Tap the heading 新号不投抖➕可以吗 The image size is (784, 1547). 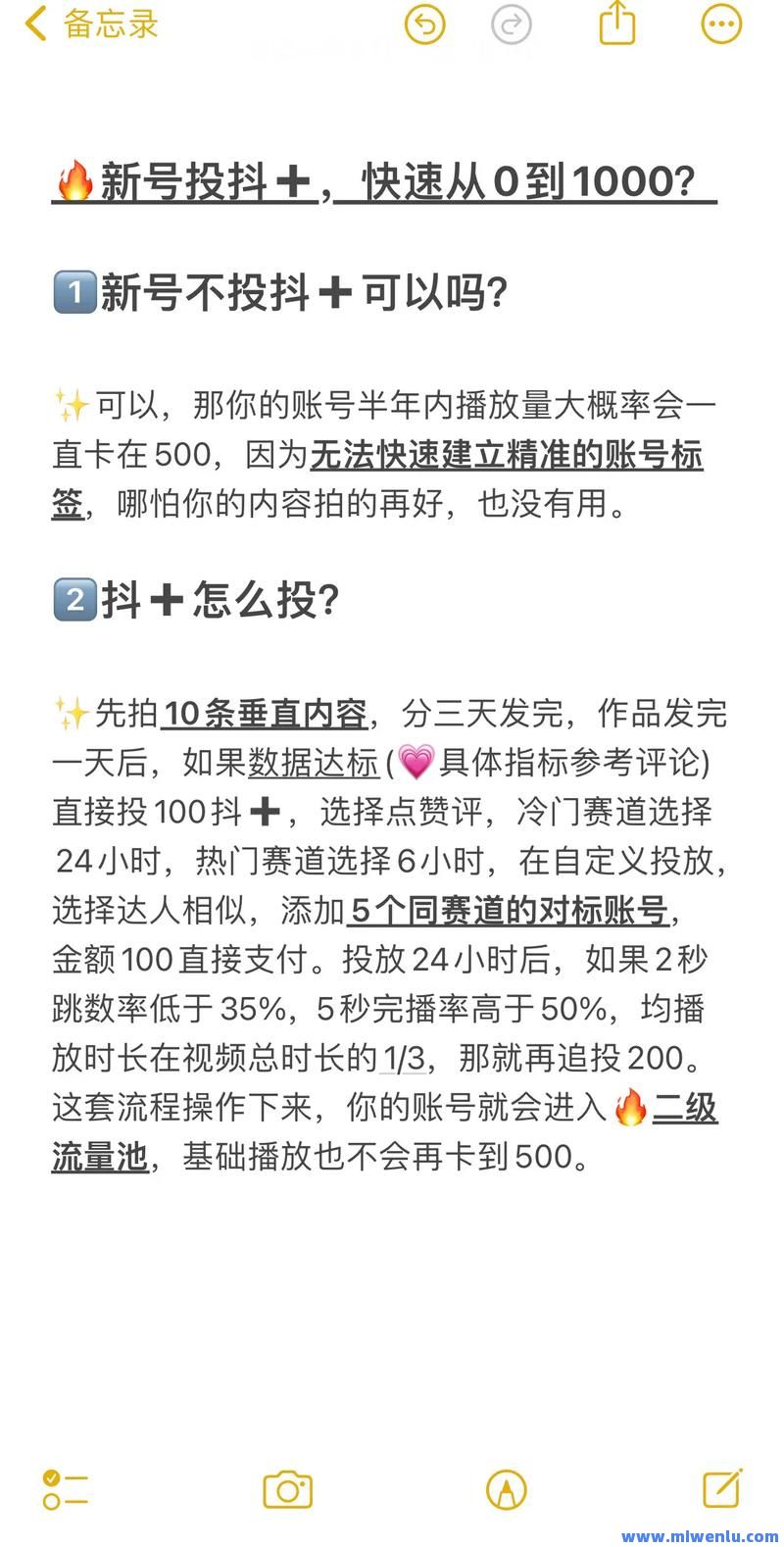(284, 290)
